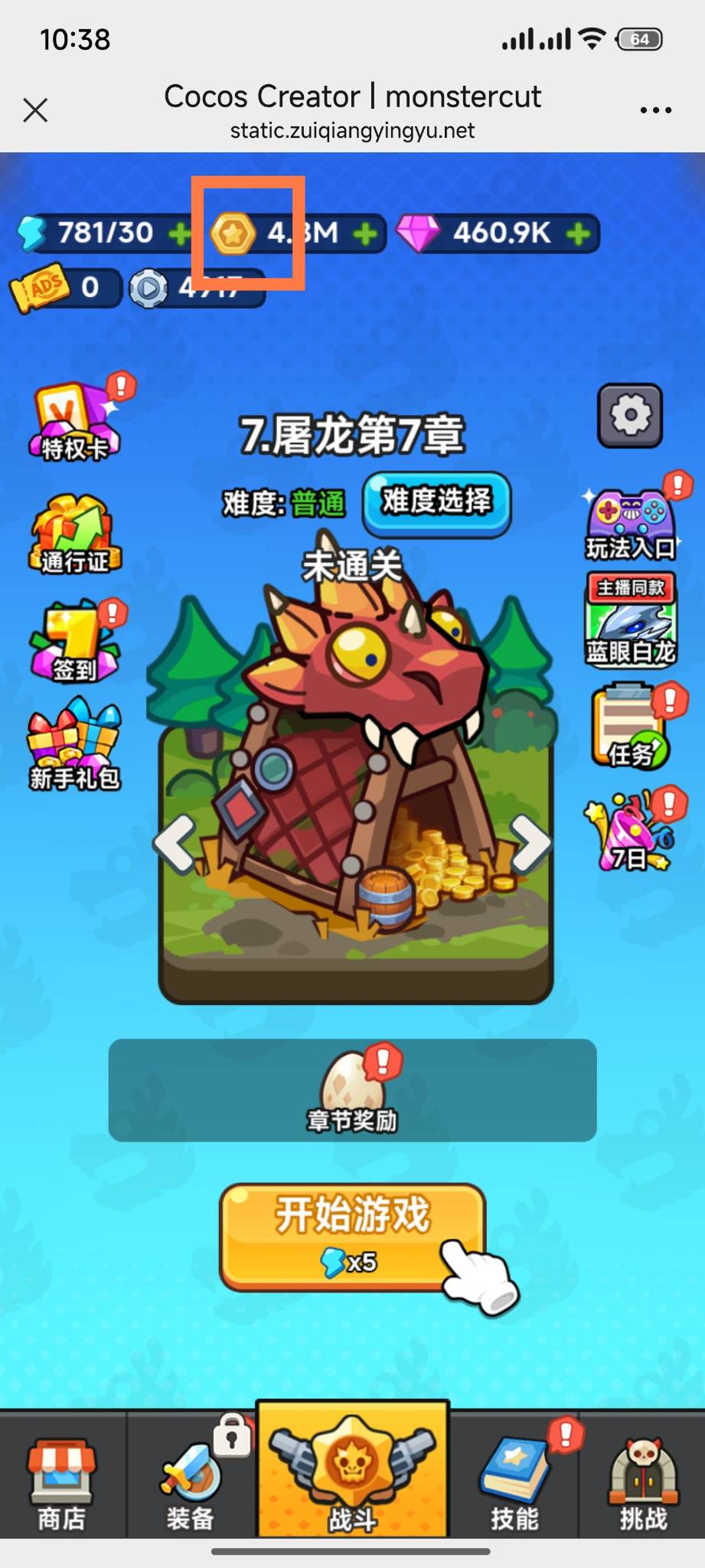Open the 通行证 pass
This screenshot has height=1568, width=705.
point(75,534)
